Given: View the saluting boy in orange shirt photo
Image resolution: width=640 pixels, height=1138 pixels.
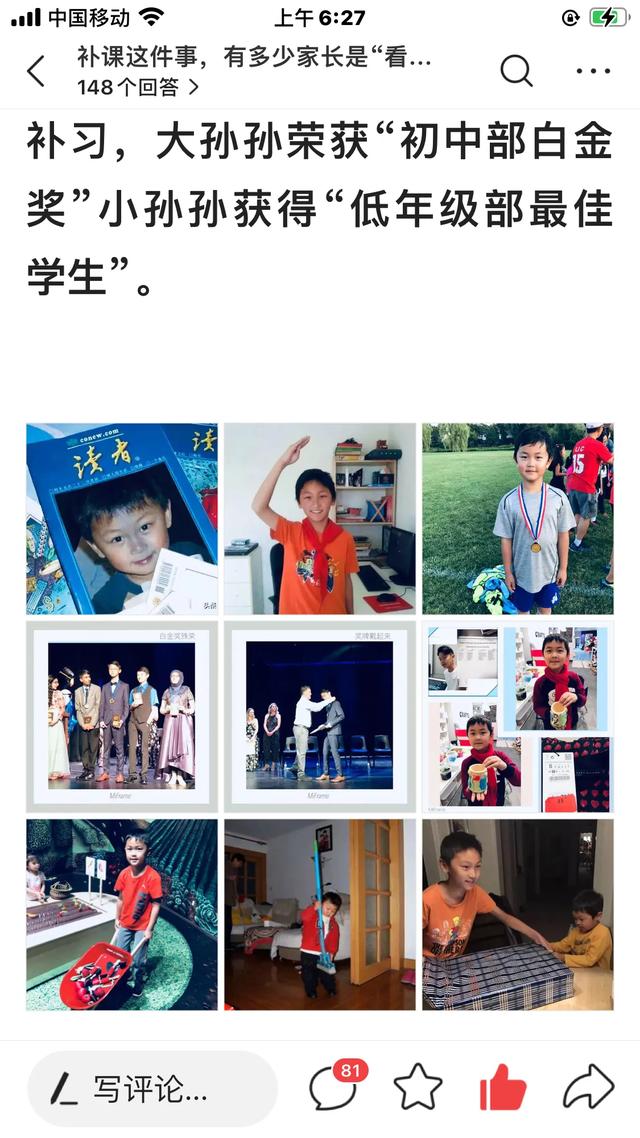Looking at the screenshot, I should click(320, 518).
